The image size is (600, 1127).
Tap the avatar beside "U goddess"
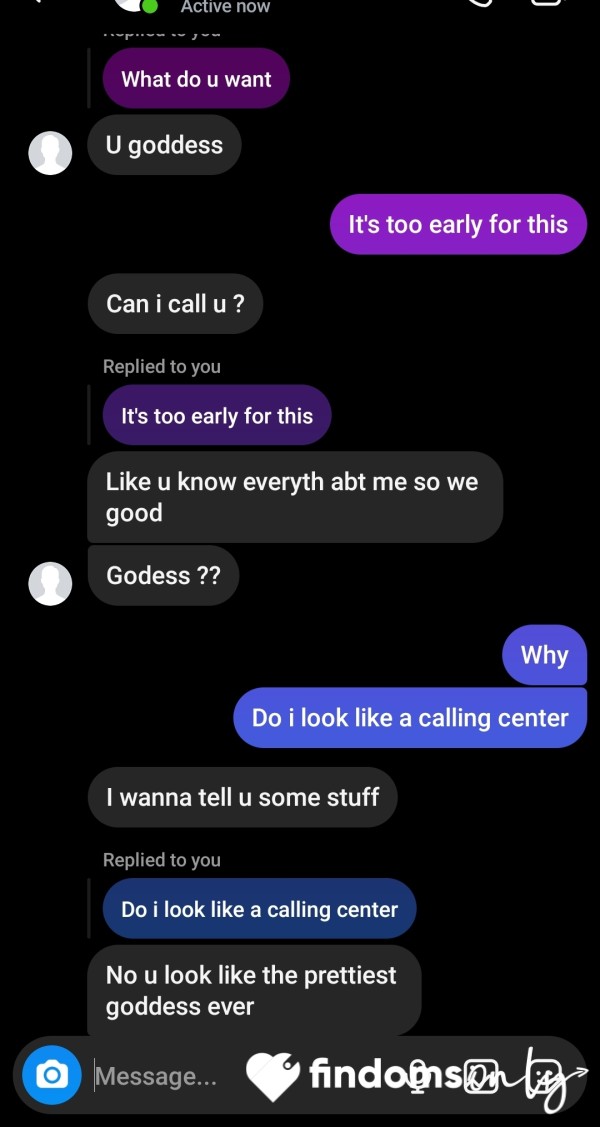(50, 153)
